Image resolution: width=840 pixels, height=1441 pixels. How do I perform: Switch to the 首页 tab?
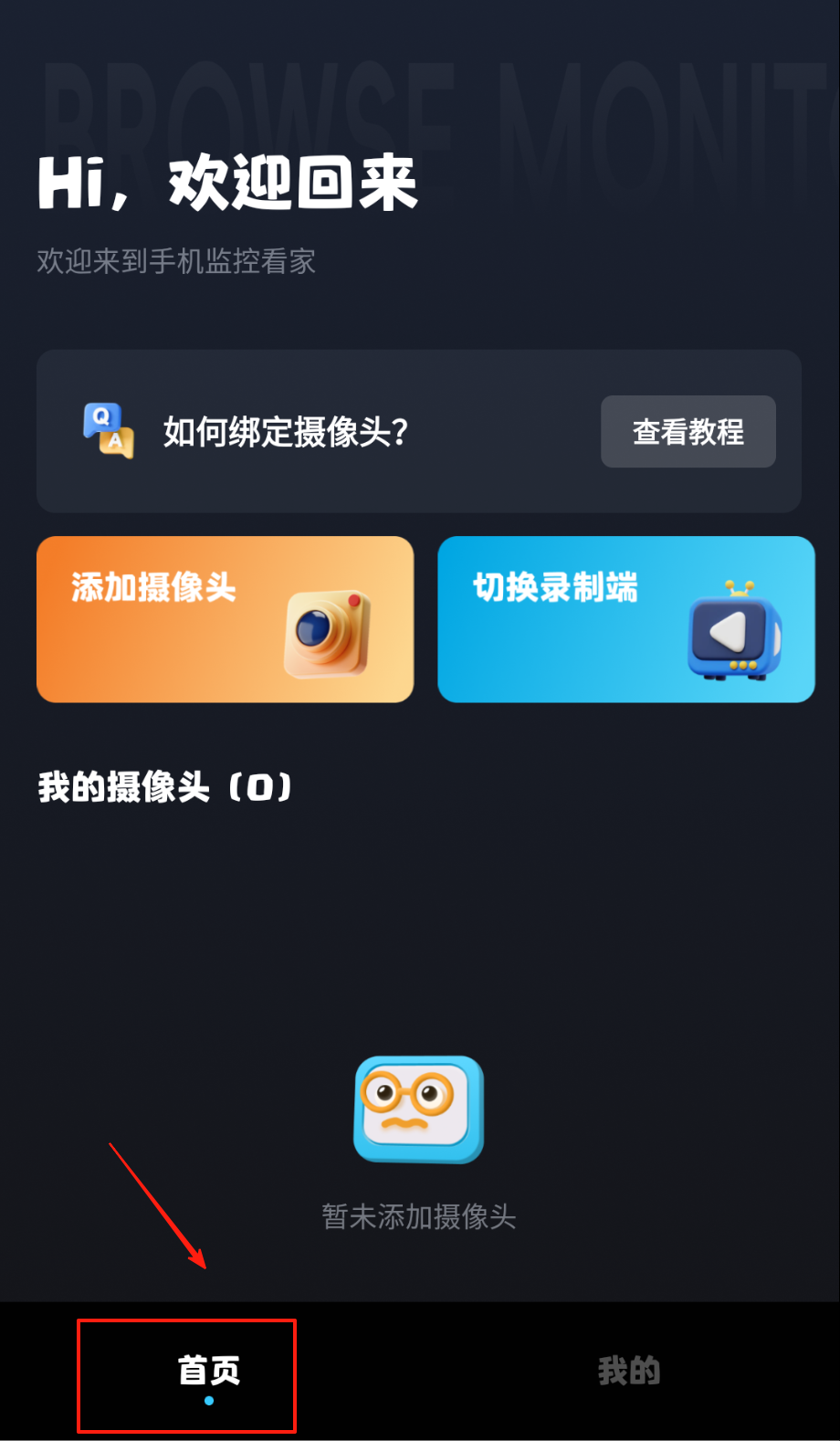[x=209, y=1373]
